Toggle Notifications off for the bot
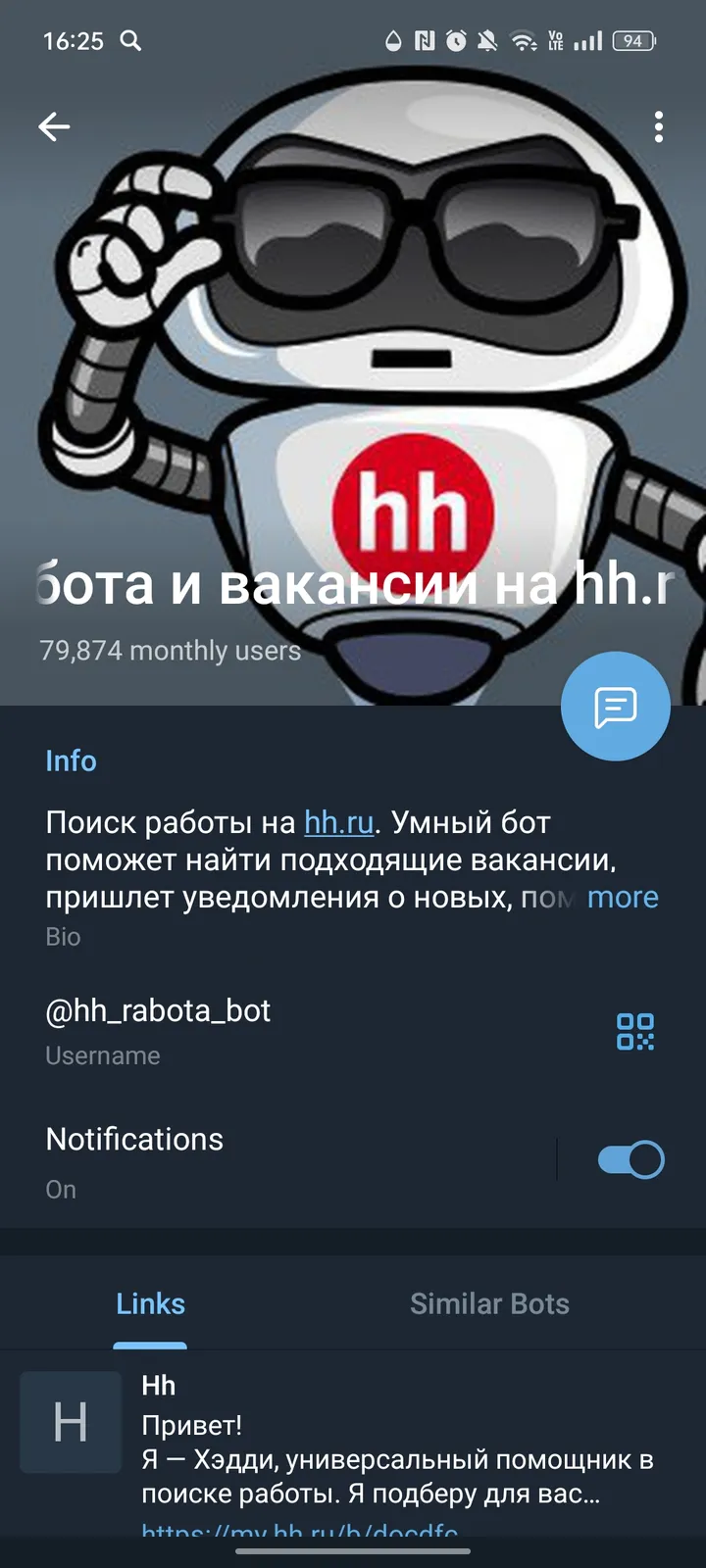This screenshot has width=706, height=1568. [x=630, y=1158]
